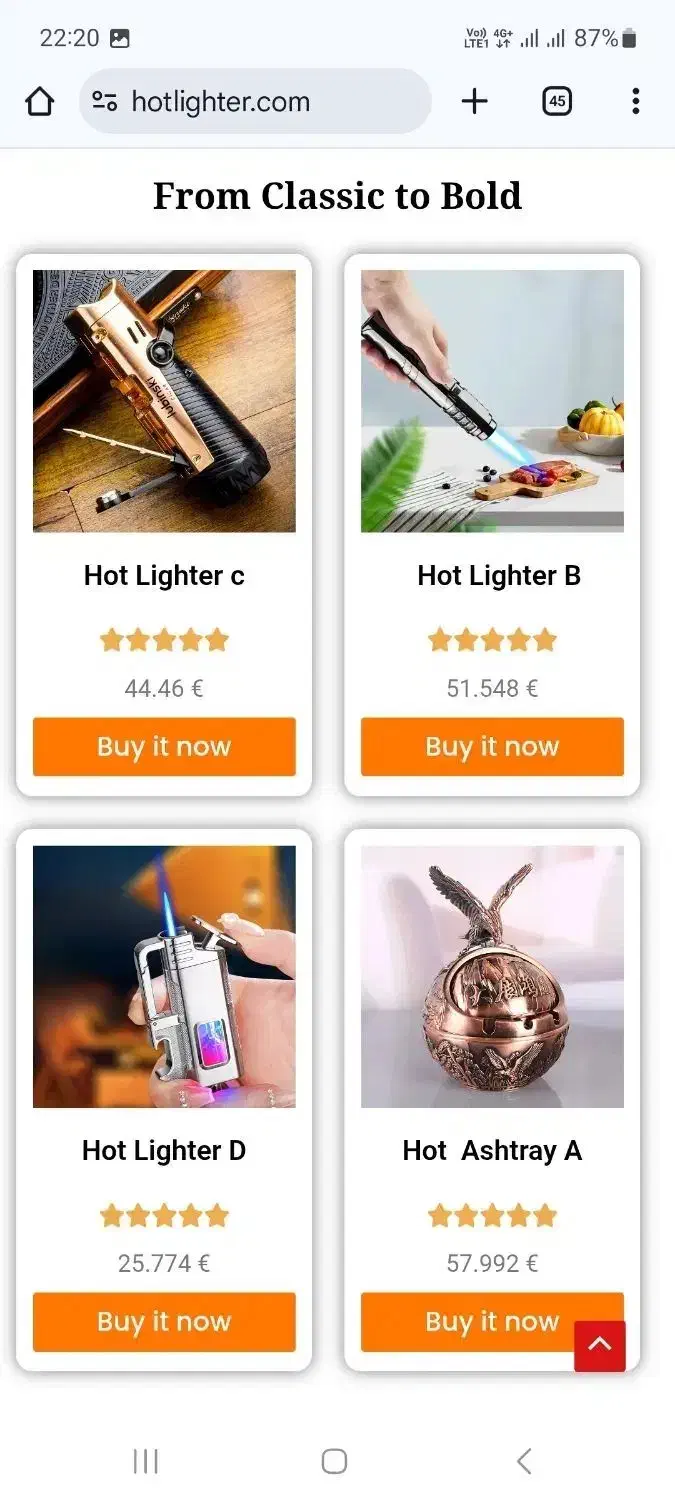Tap the hotlighter.com address bar
This screenshot has width=675, height=1500.
255,101
